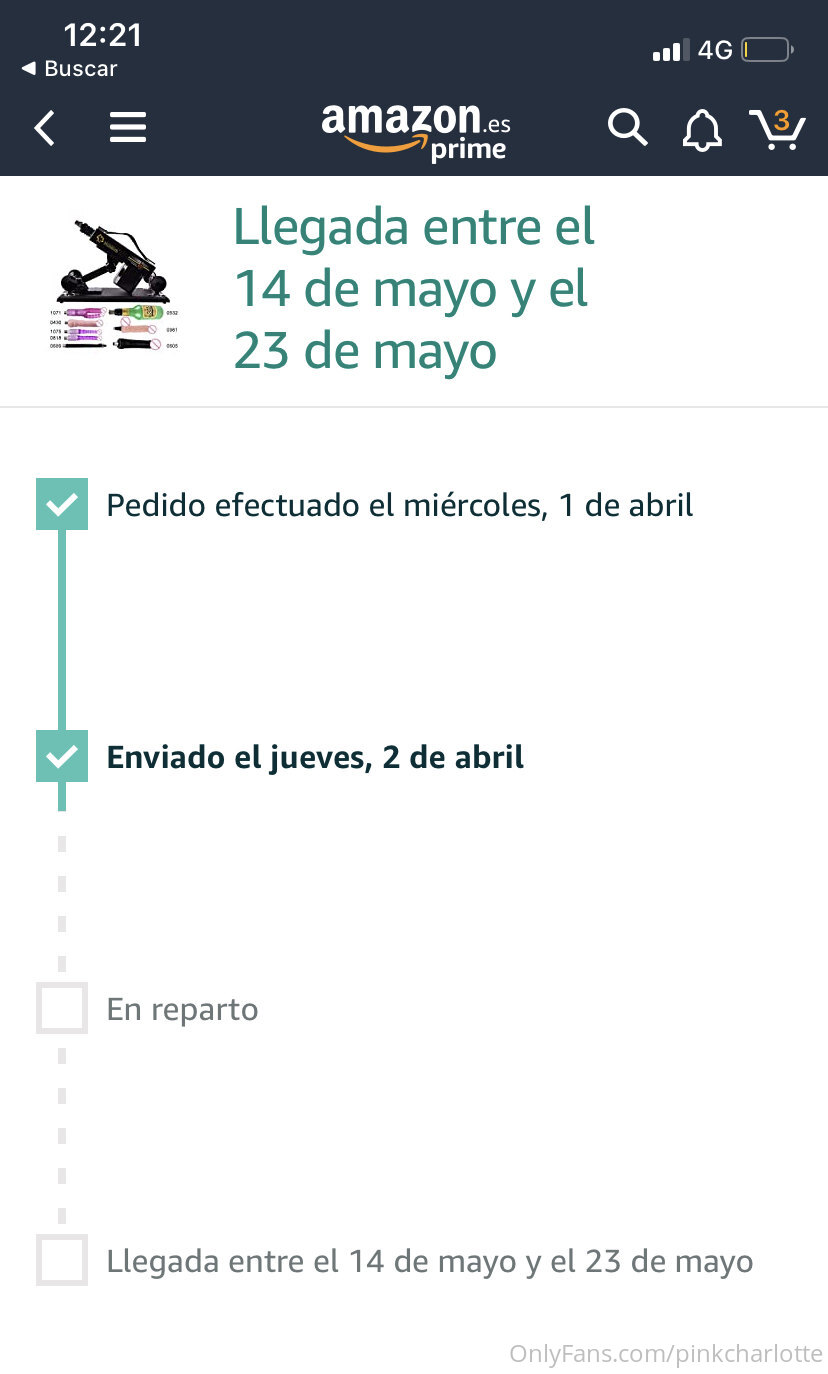Open the search magnifier

(x=627, y=128)
